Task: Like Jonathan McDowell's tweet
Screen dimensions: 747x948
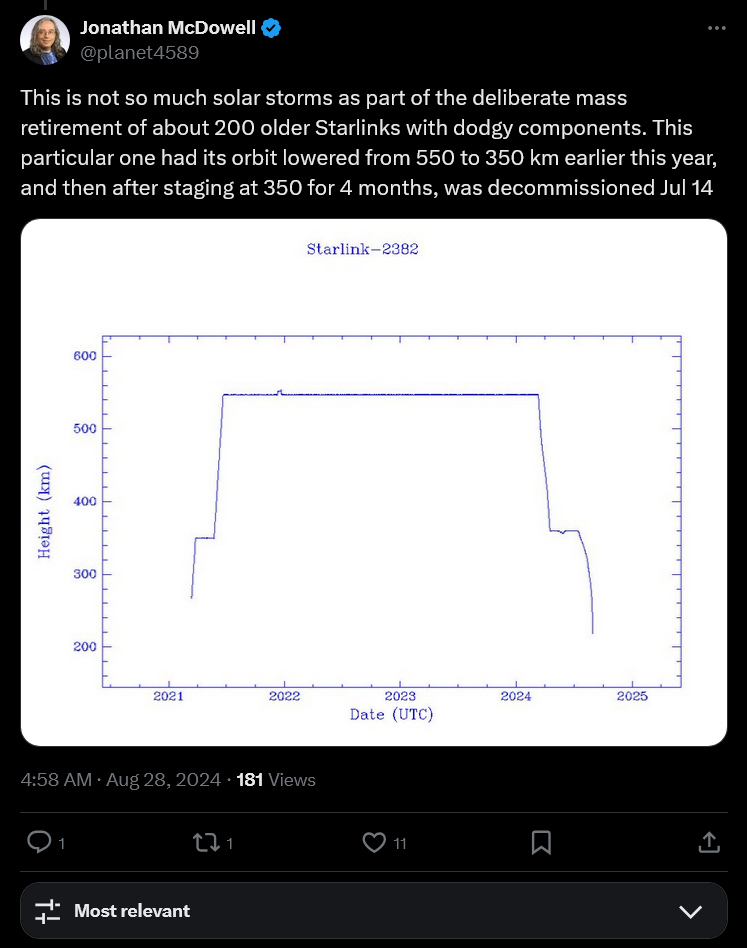Action: (x=375, y=843)
